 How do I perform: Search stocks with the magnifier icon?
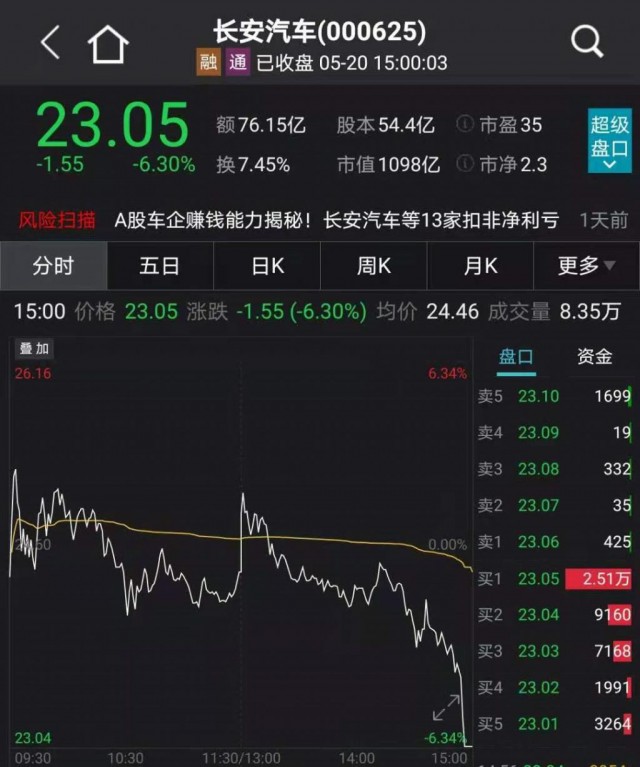tap(587, 42)
